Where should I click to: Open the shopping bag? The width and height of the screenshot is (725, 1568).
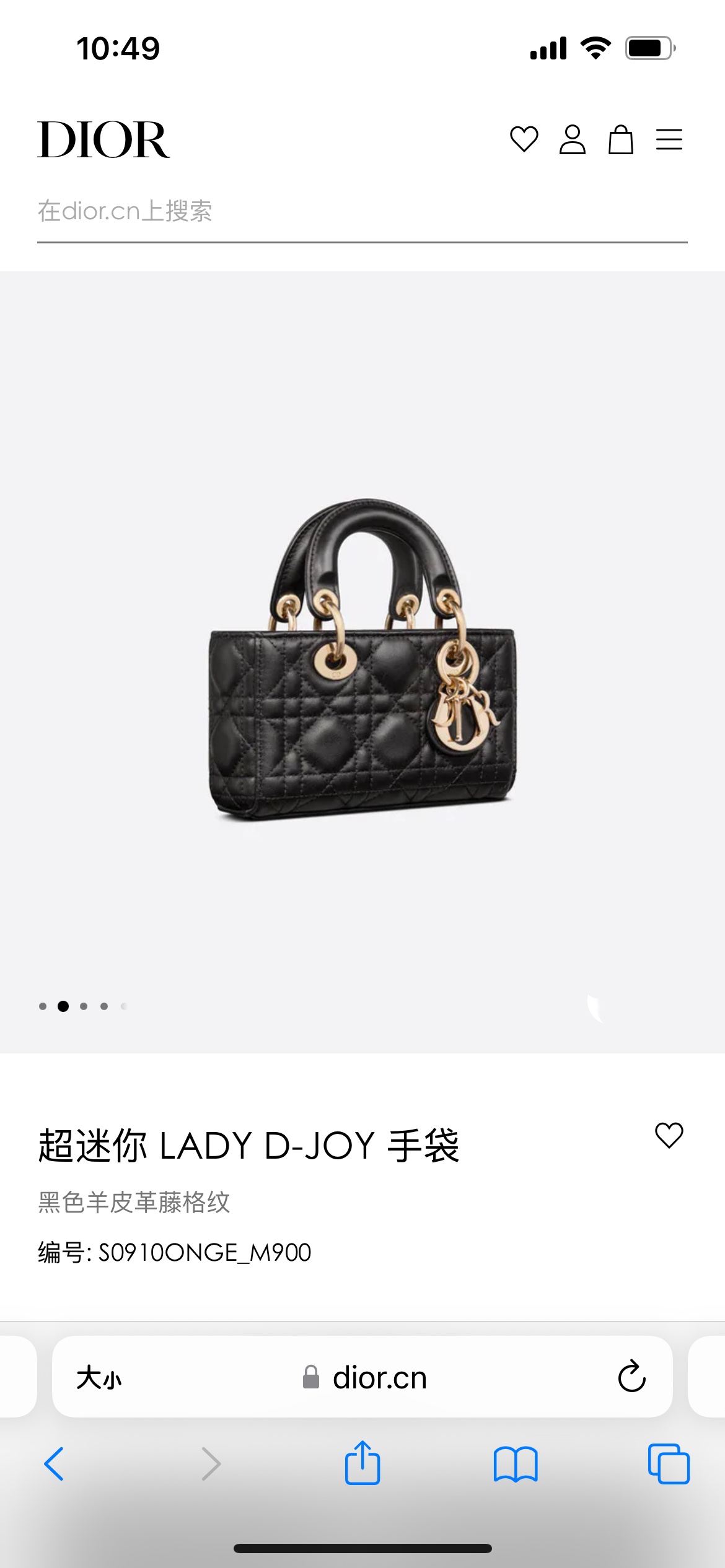tap(620, 139)
